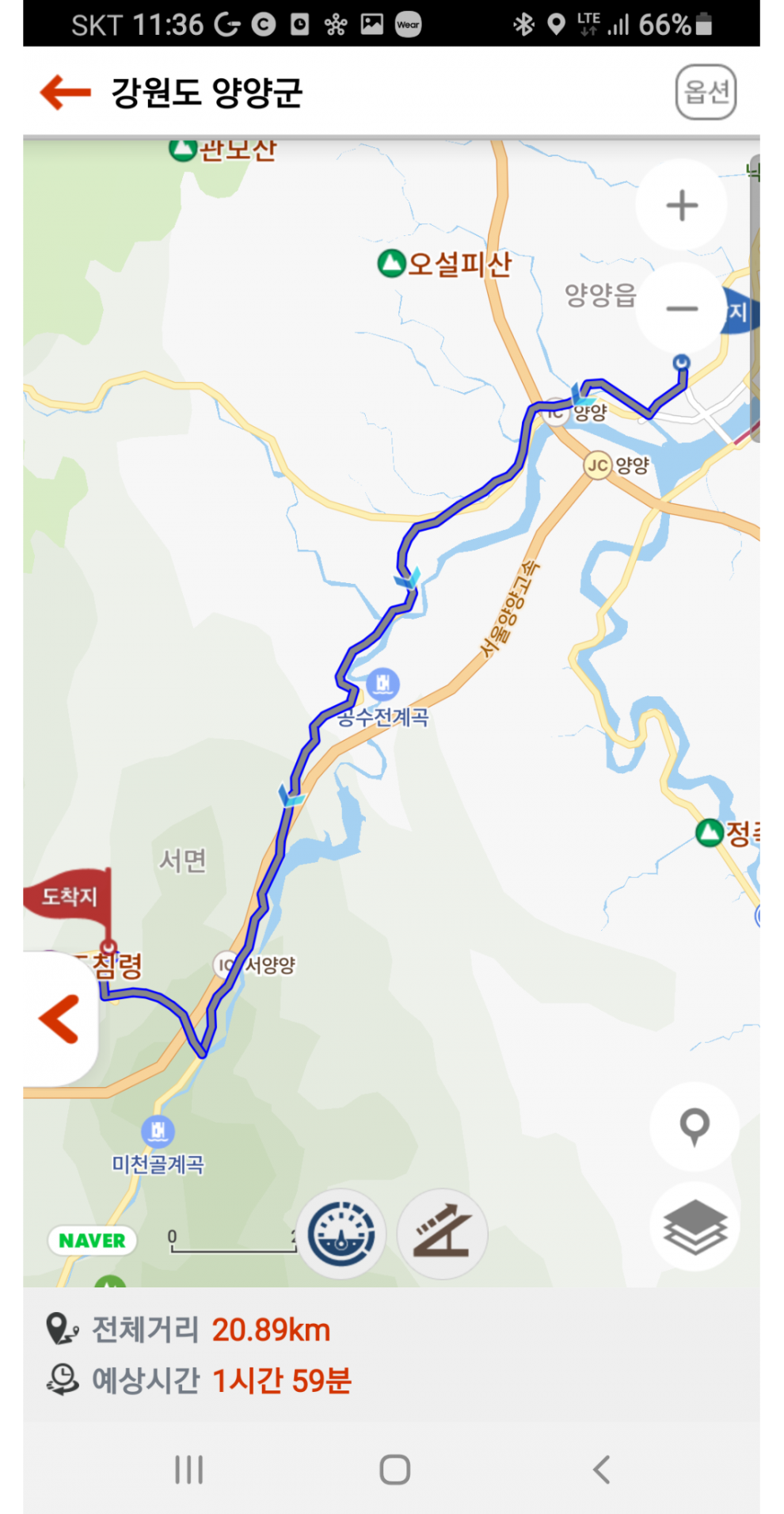784x1514 pixels.
Task: Center map on my current location
Action: click(x=695, y=1126)
